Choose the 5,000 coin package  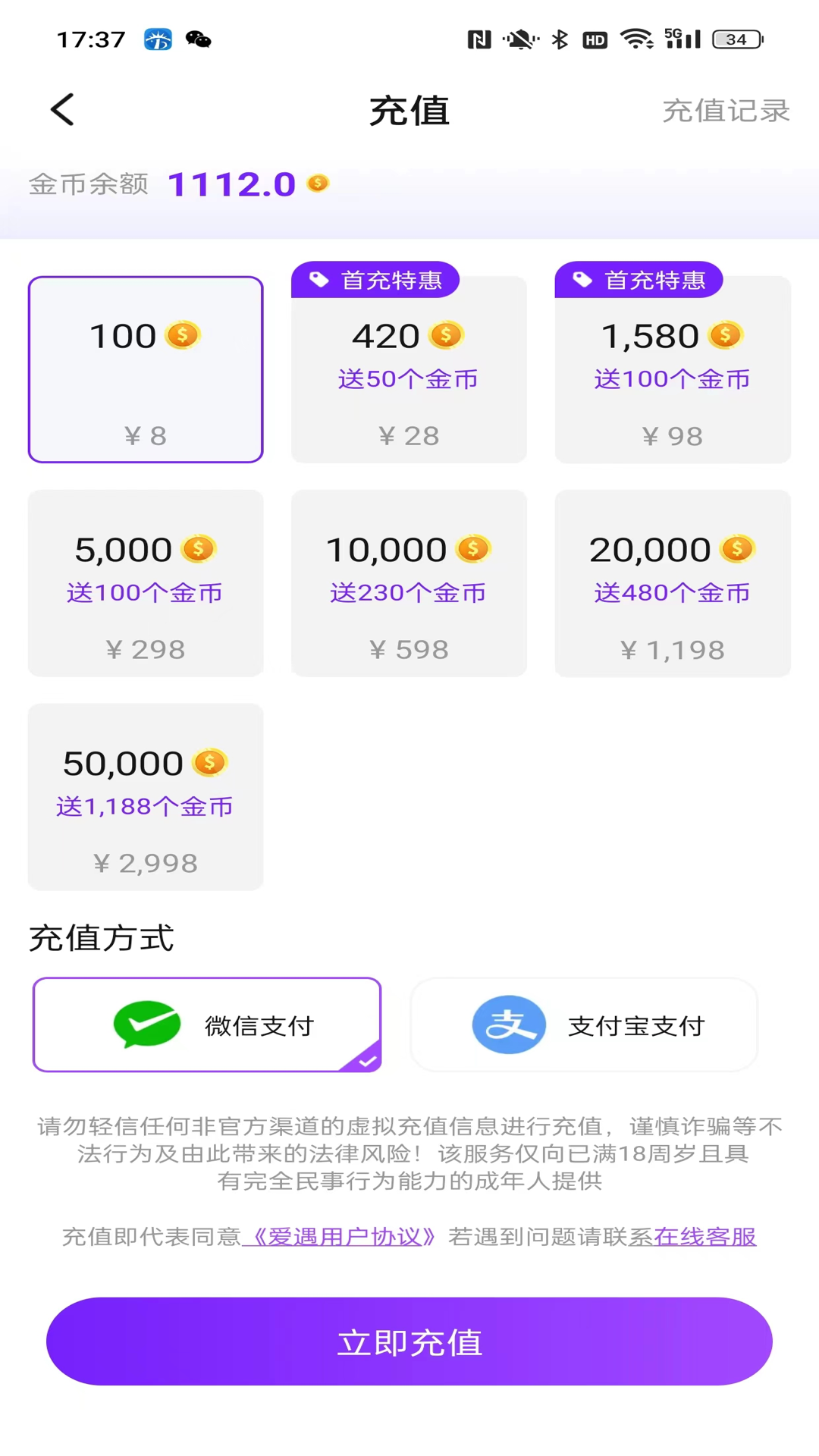[145, 583]
